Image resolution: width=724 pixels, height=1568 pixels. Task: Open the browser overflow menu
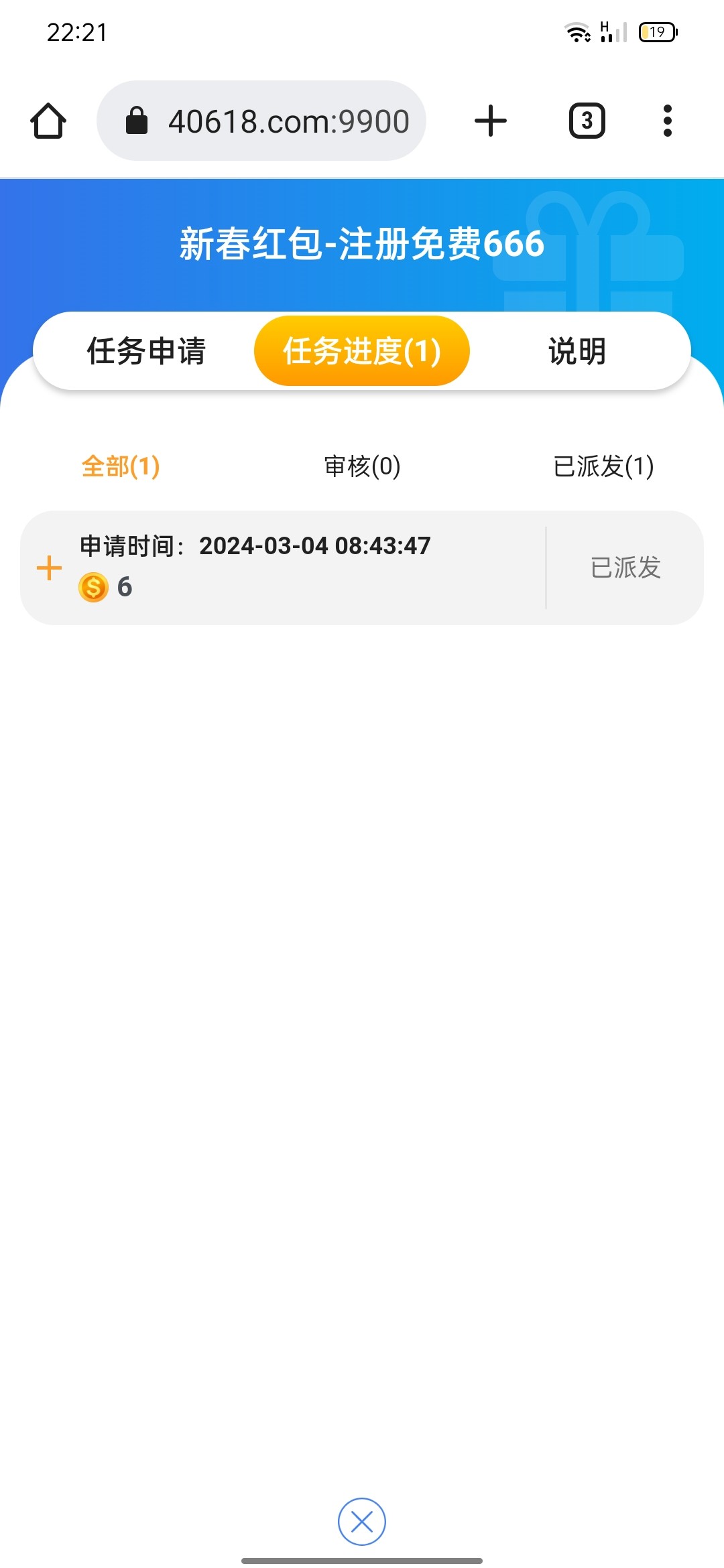pos(667,121)
